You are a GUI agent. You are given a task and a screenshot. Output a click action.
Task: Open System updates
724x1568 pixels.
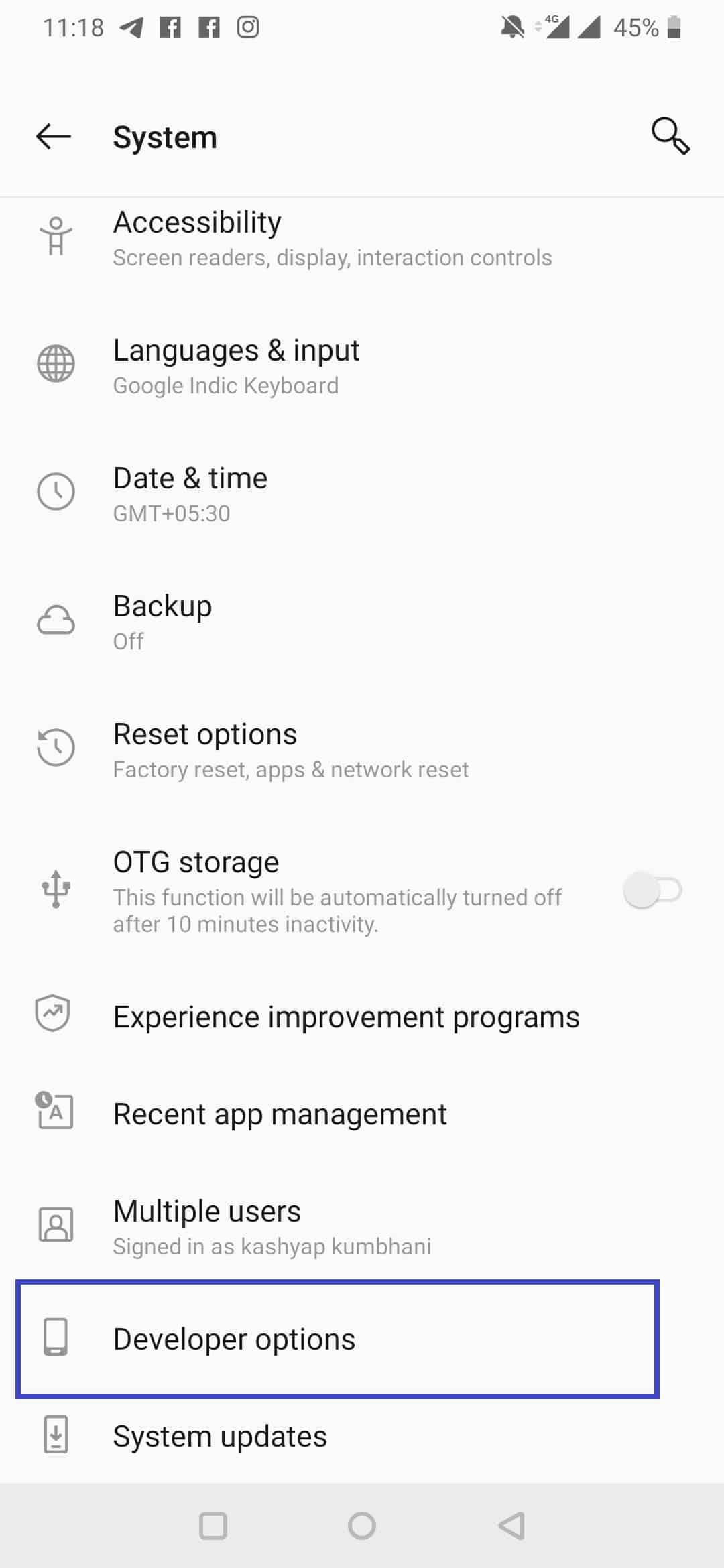362,1436
